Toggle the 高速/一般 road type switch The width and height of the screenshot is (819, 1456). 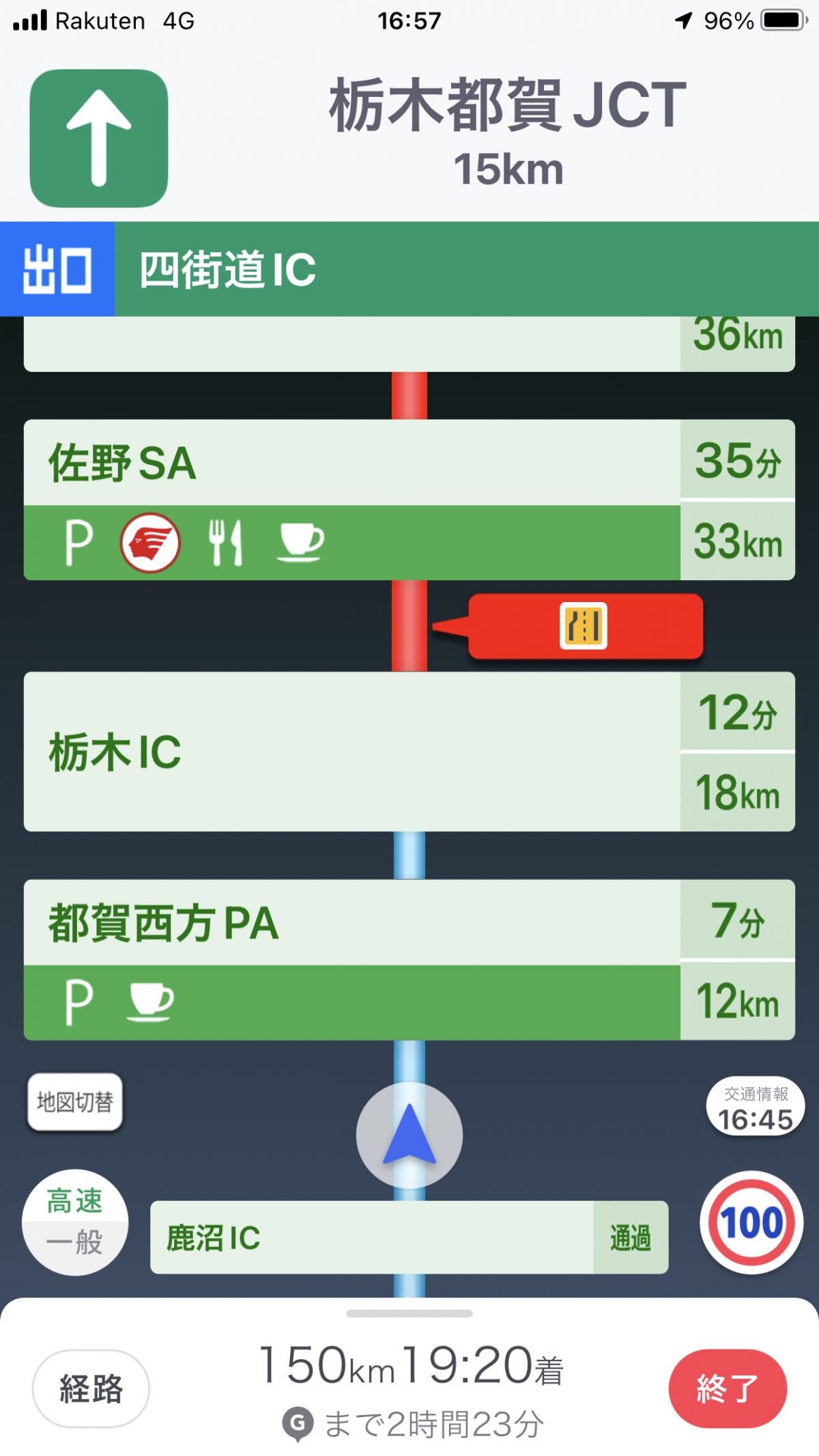(75, 1221)
